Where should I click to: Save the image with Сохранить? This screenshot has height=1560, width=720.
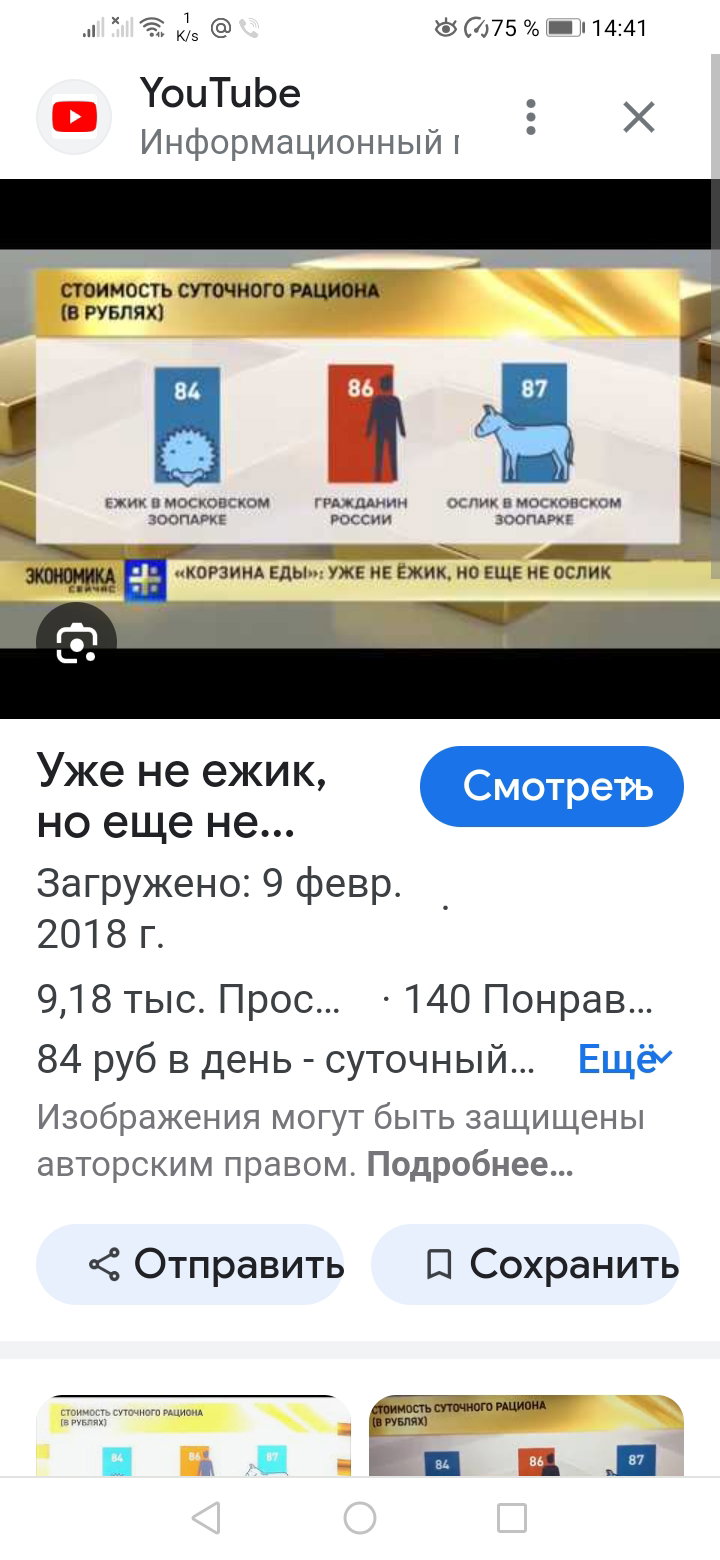click(x=526, y=1265)
